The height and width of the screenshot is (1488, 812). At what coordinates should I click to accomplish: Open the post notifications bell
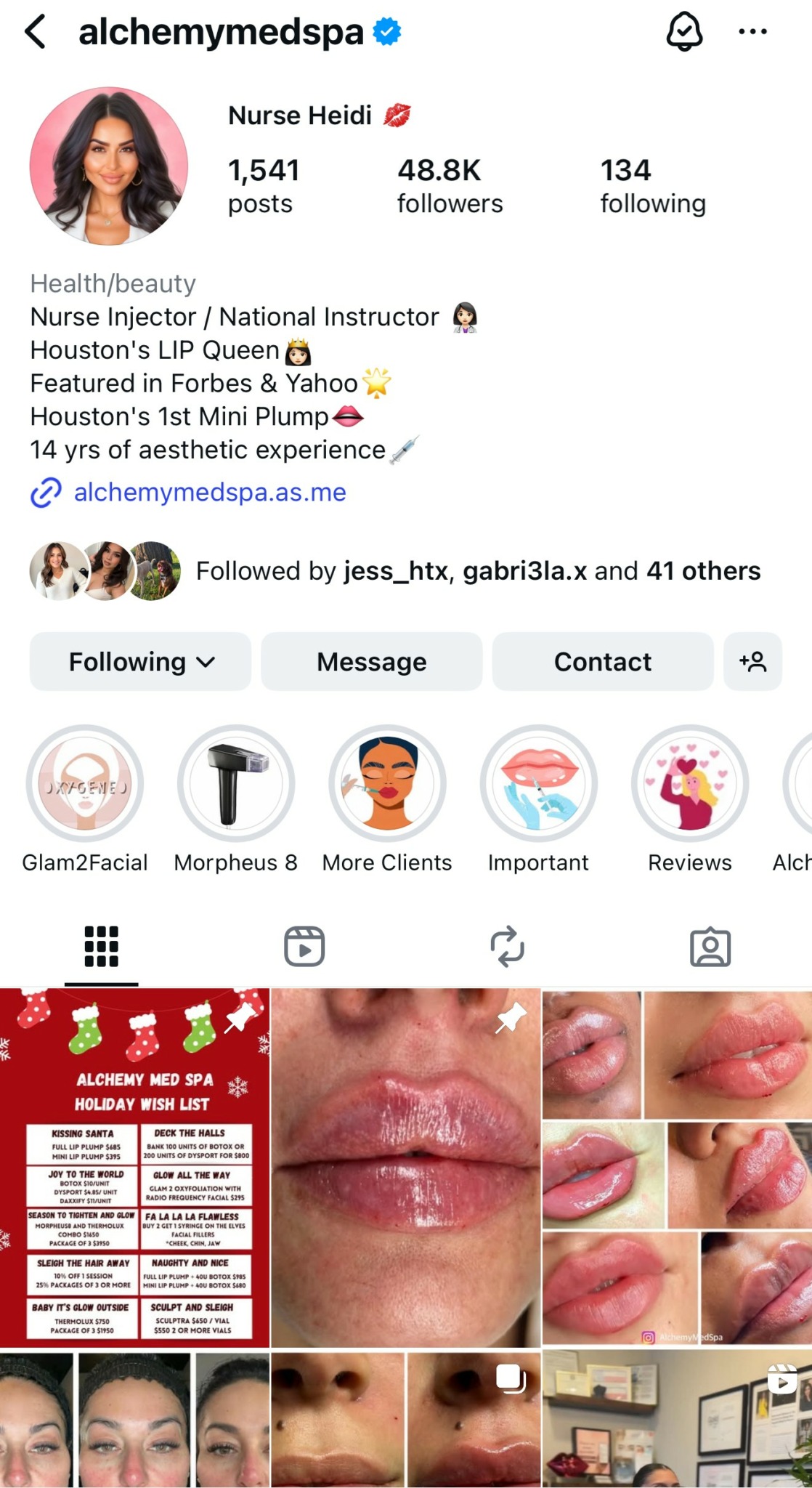coord(684,33)
